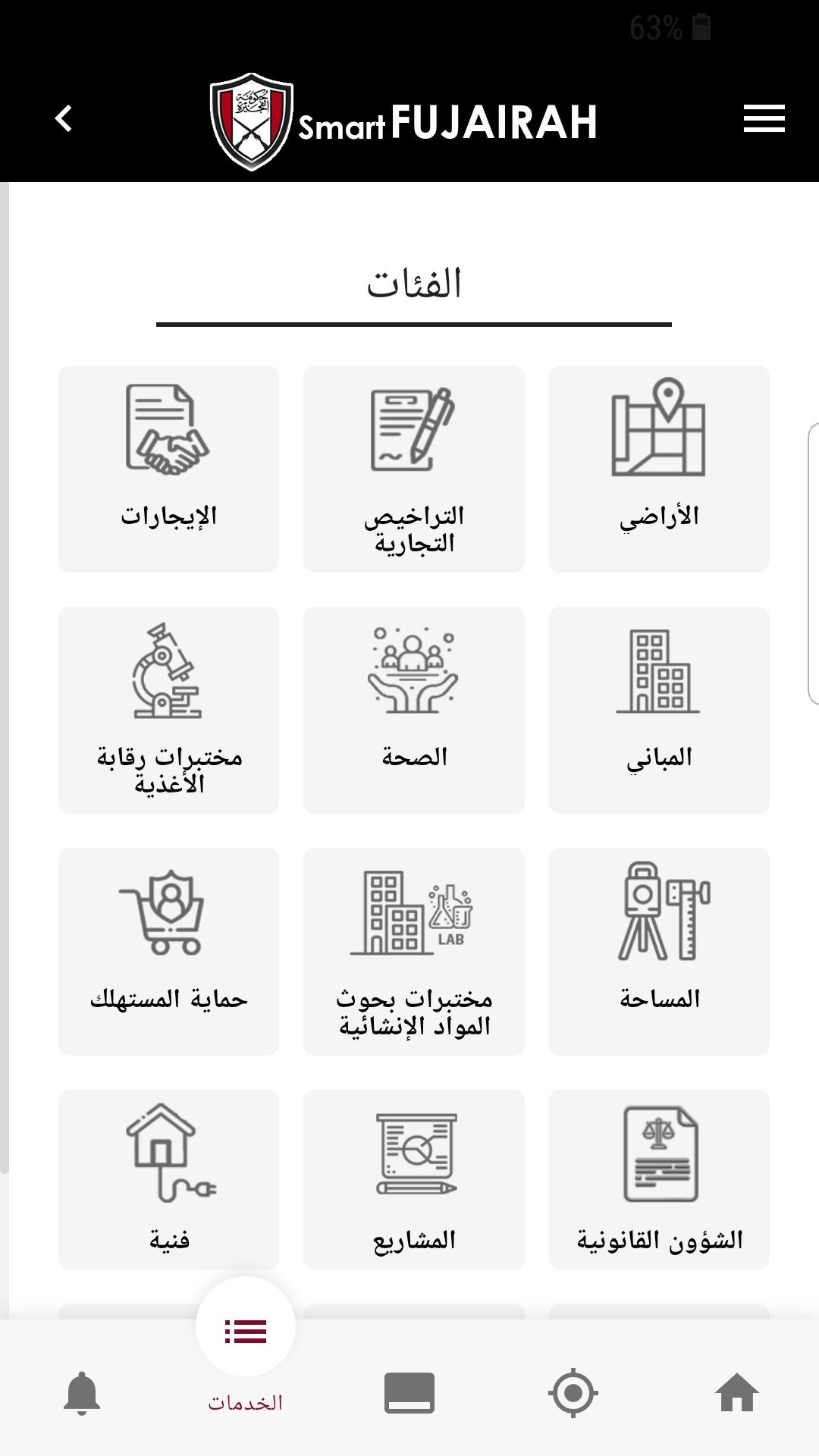Screen dimensions: 819x1456
Task: Go to the home tab
Action: (x=737, y=1393)
